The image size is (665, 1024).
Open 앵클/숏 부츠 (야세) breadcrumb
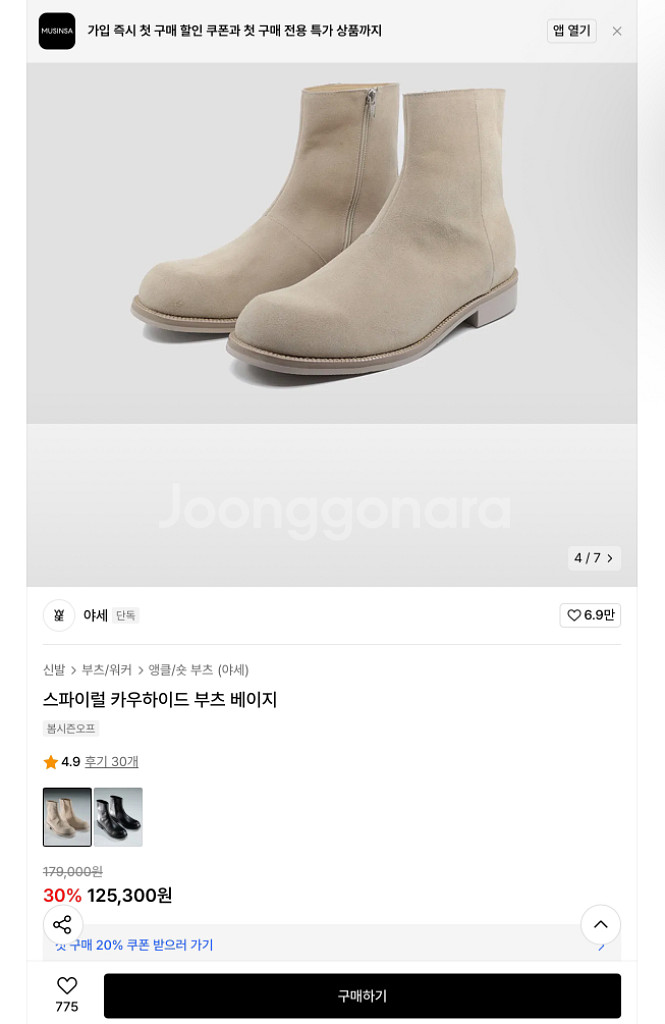point(198,669)
